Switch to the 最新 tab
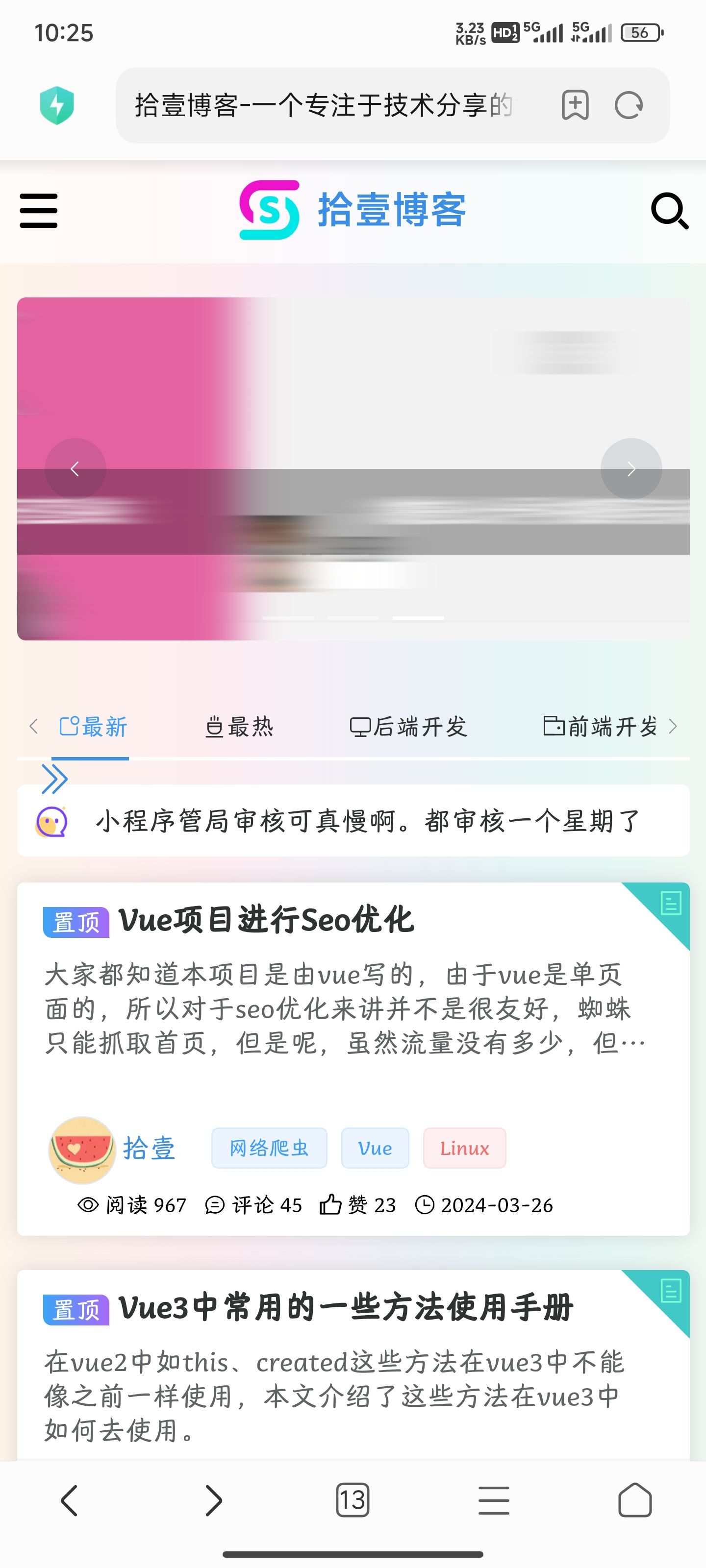Viewport: 706px width, 1568px height. pos(93,727)
